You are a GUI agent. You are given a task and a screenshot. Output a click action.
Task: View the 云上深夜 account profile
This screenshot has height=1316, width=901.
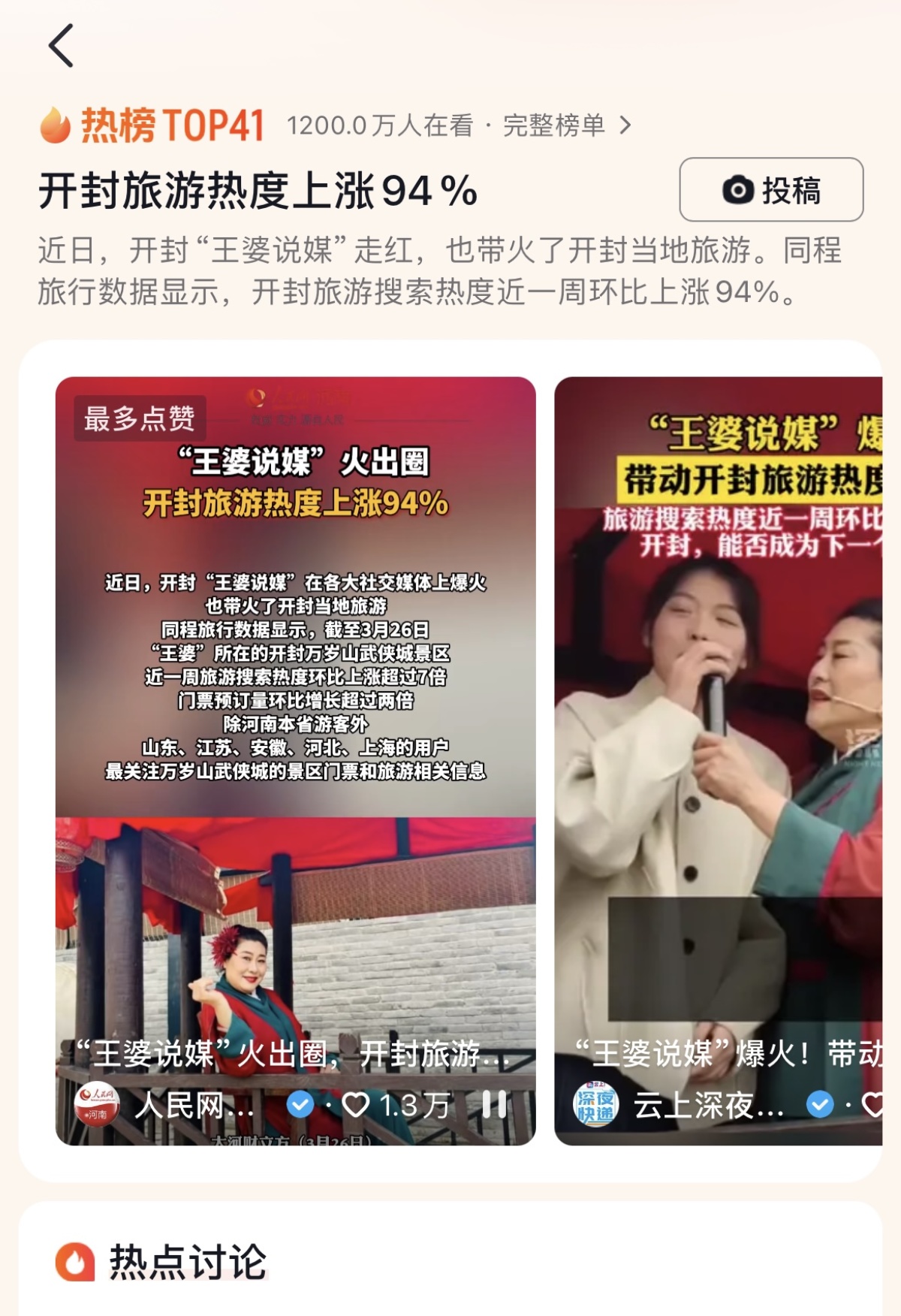coord(595,1105)
